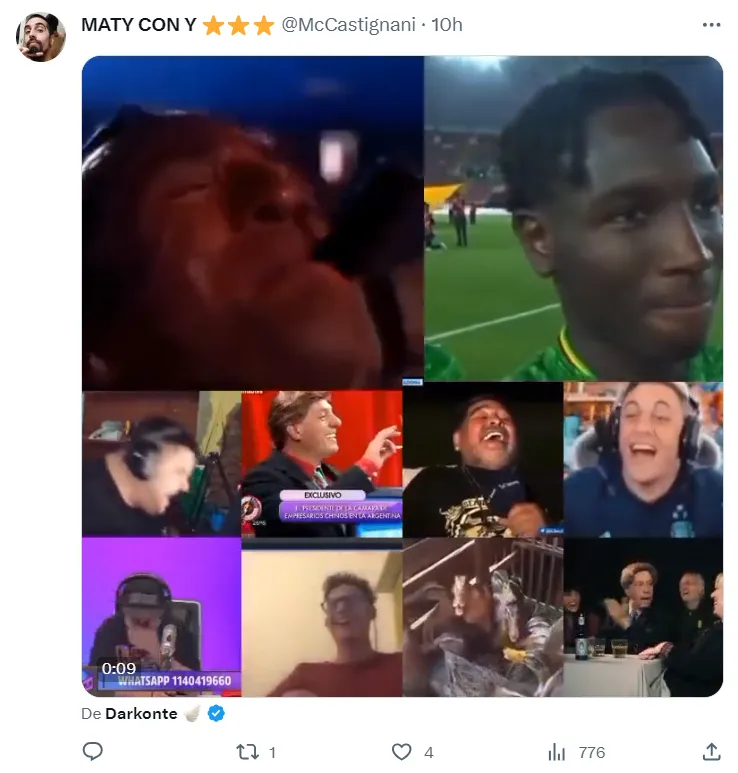Open MATY CON Y's profile avatar

[x=41, y=37]
